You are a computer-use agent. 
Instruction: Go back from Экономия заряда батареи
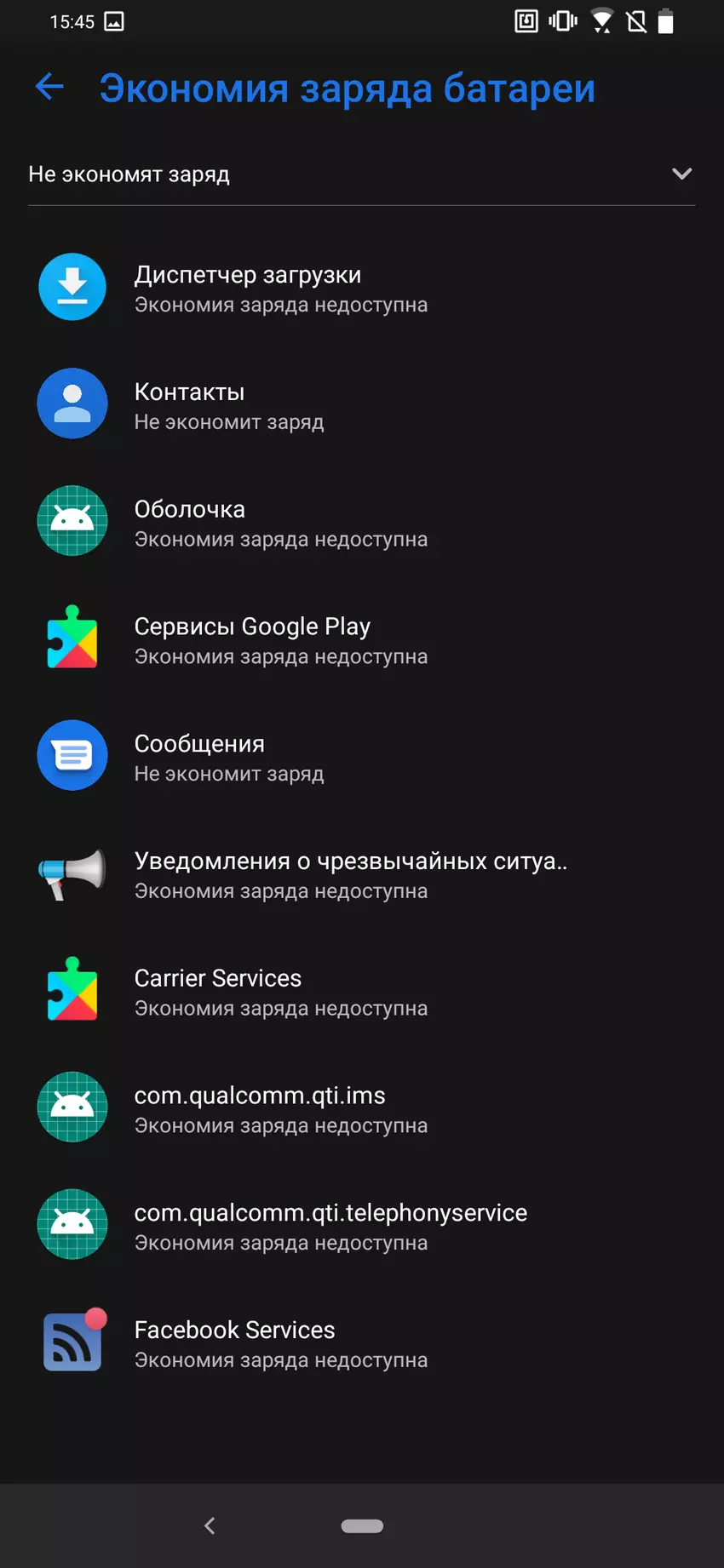[49, 87]
